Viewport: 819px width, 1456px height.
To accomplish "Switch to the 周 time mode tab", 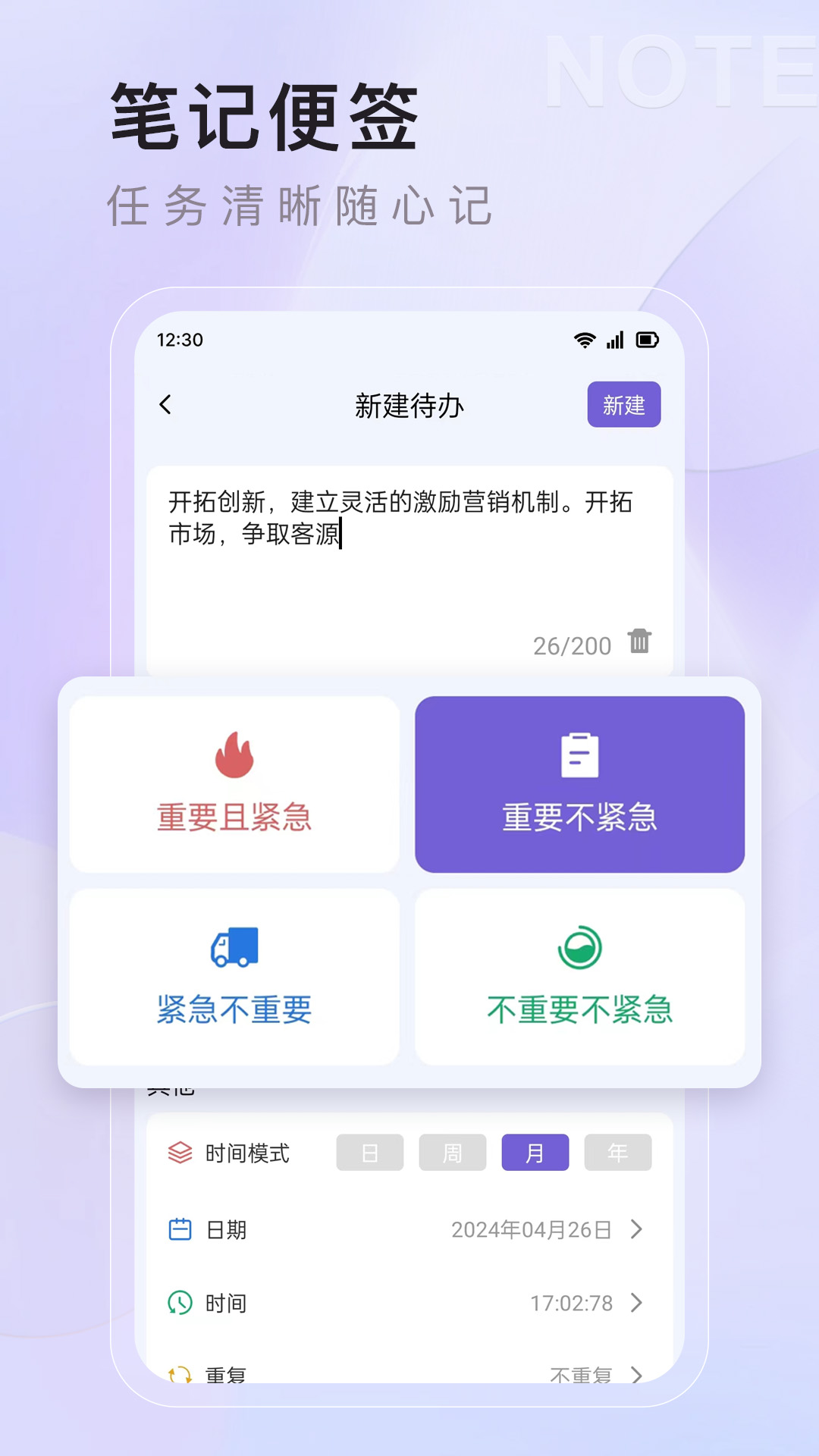I will coord(452,1152).
